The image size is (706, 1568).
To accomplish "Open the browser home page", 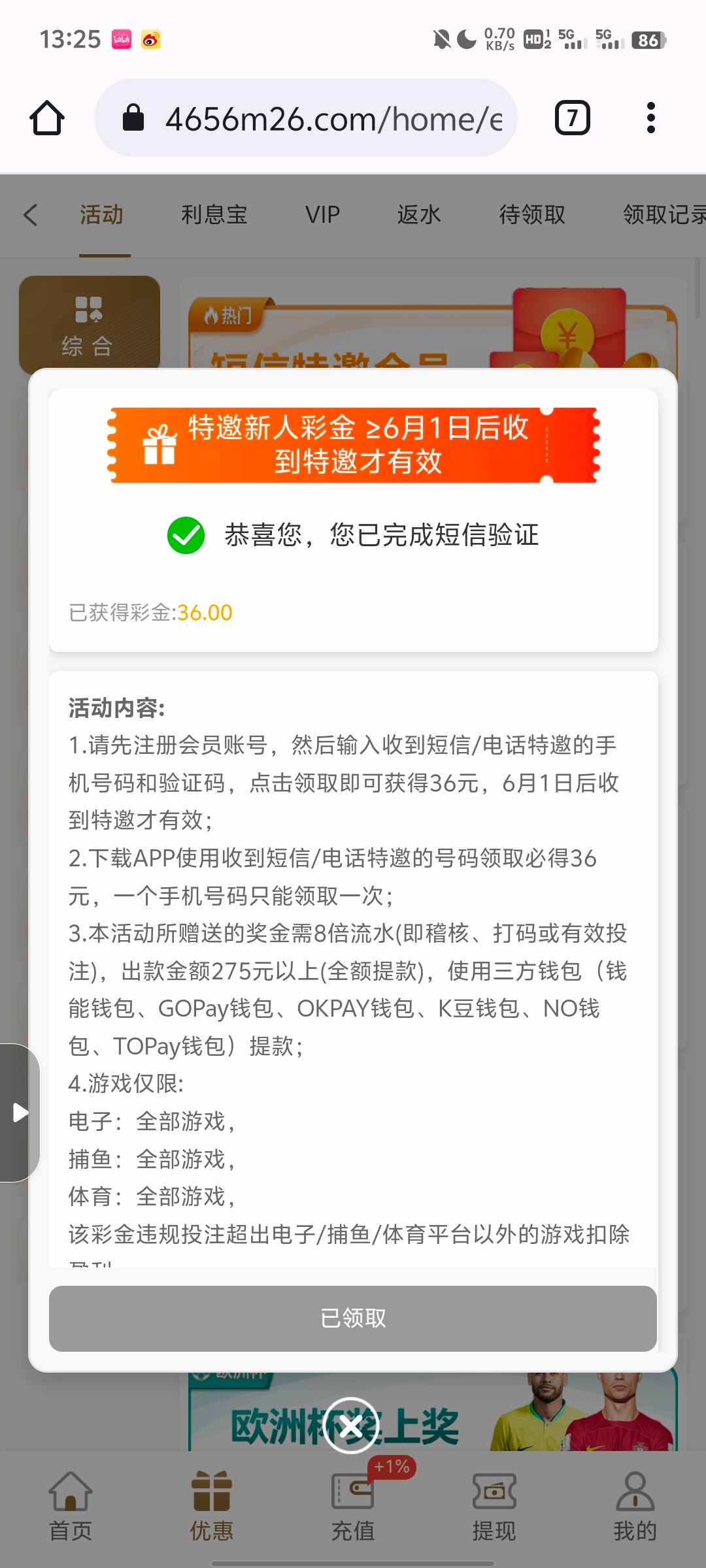I will pos(47,118).
